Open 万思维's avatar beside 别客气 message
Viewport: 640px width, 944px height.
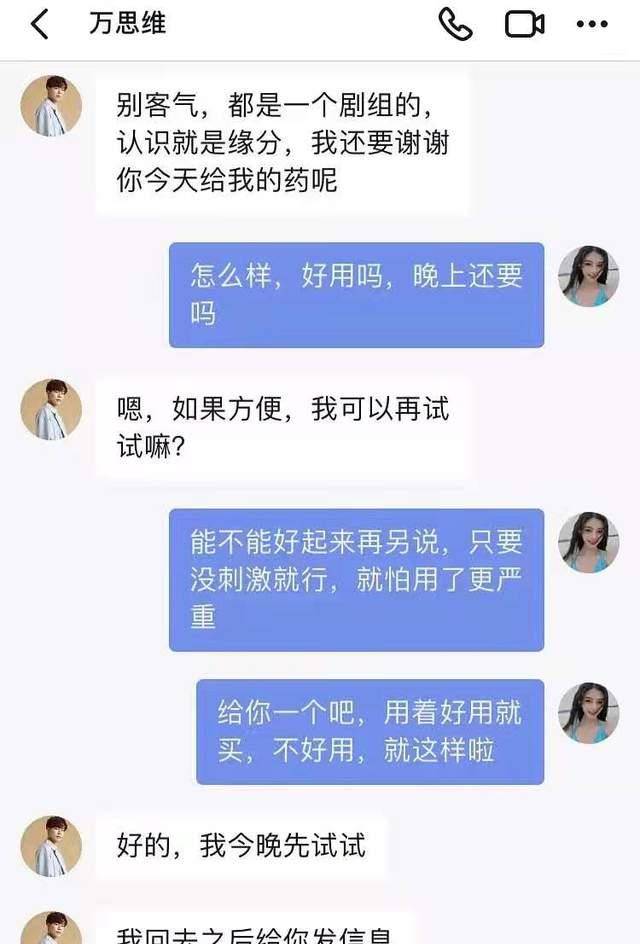click(51, 104)
